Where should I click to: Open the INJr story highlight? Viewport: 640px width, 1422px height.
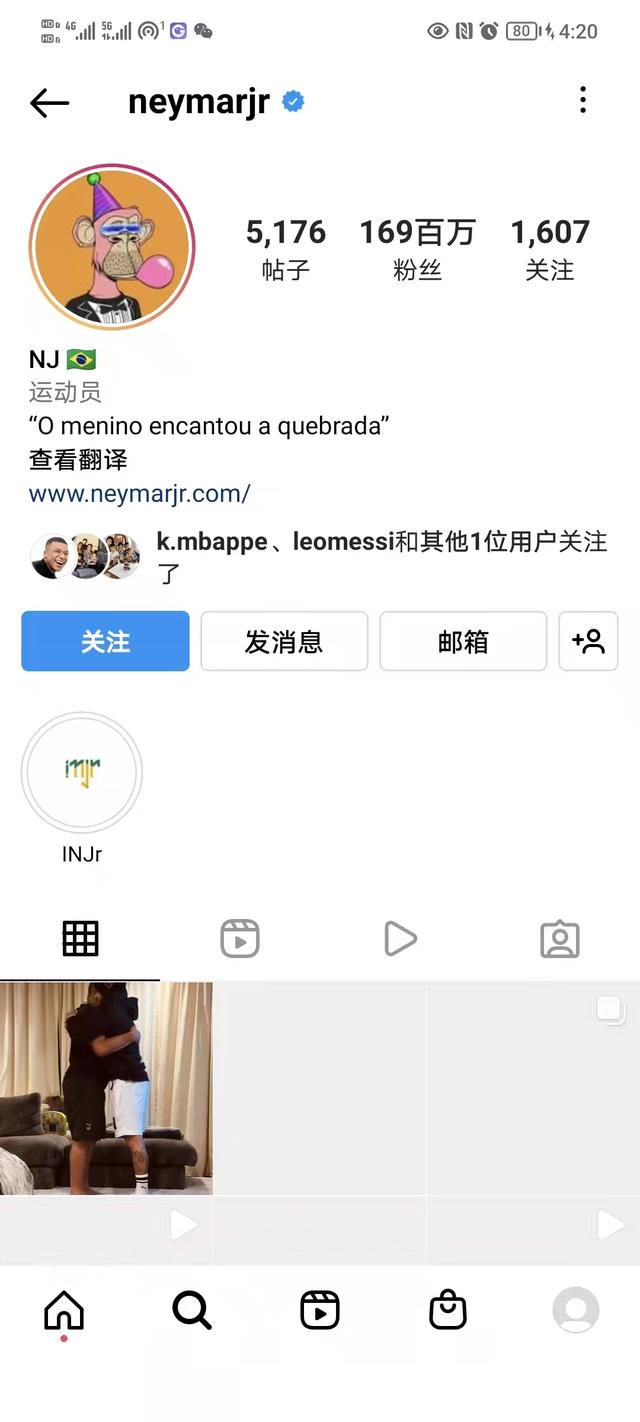tap(82, 773)
